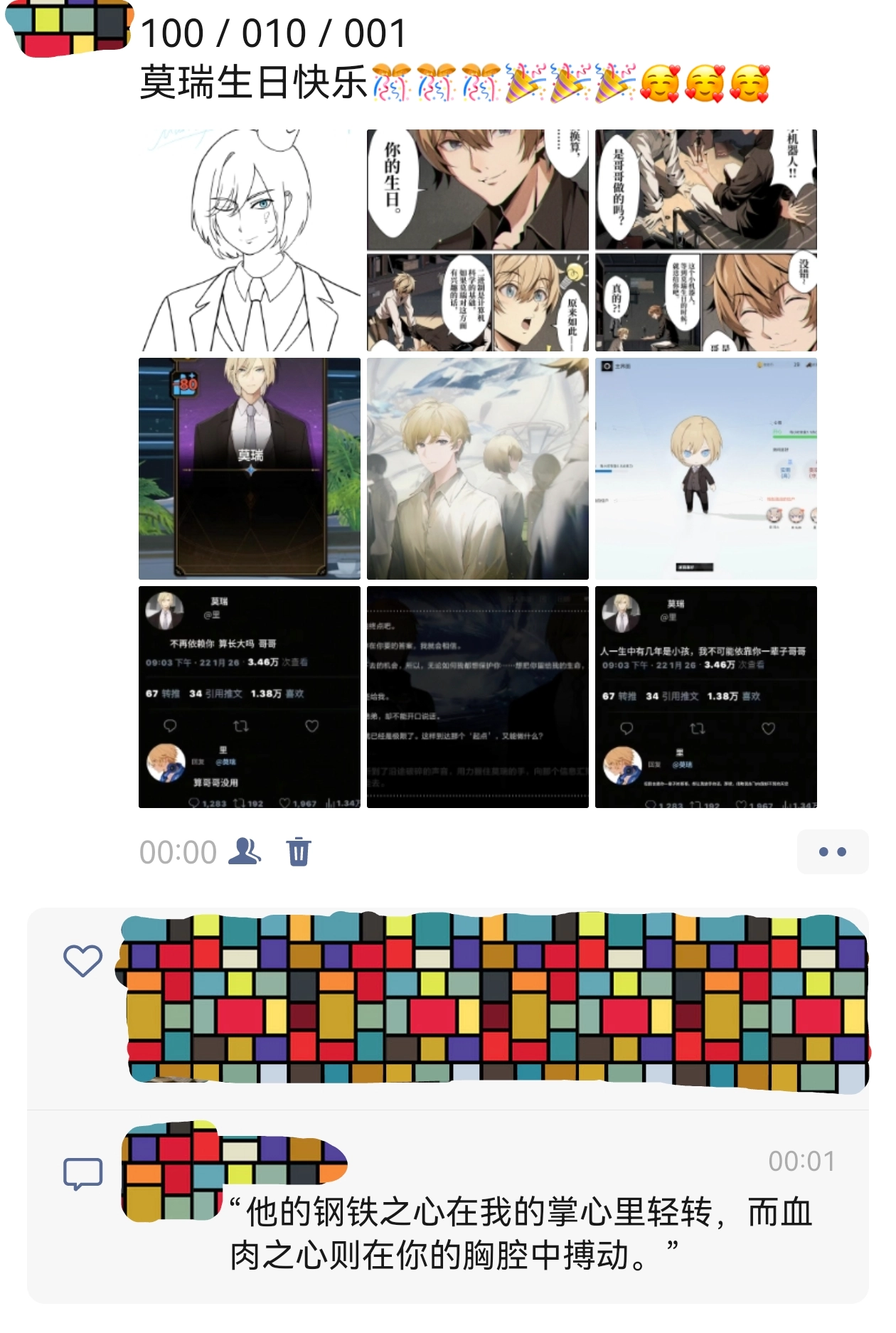Screen dimensions: 896x1333
Task: Open the two-dot like and comment menu
Action: [832, 851]
